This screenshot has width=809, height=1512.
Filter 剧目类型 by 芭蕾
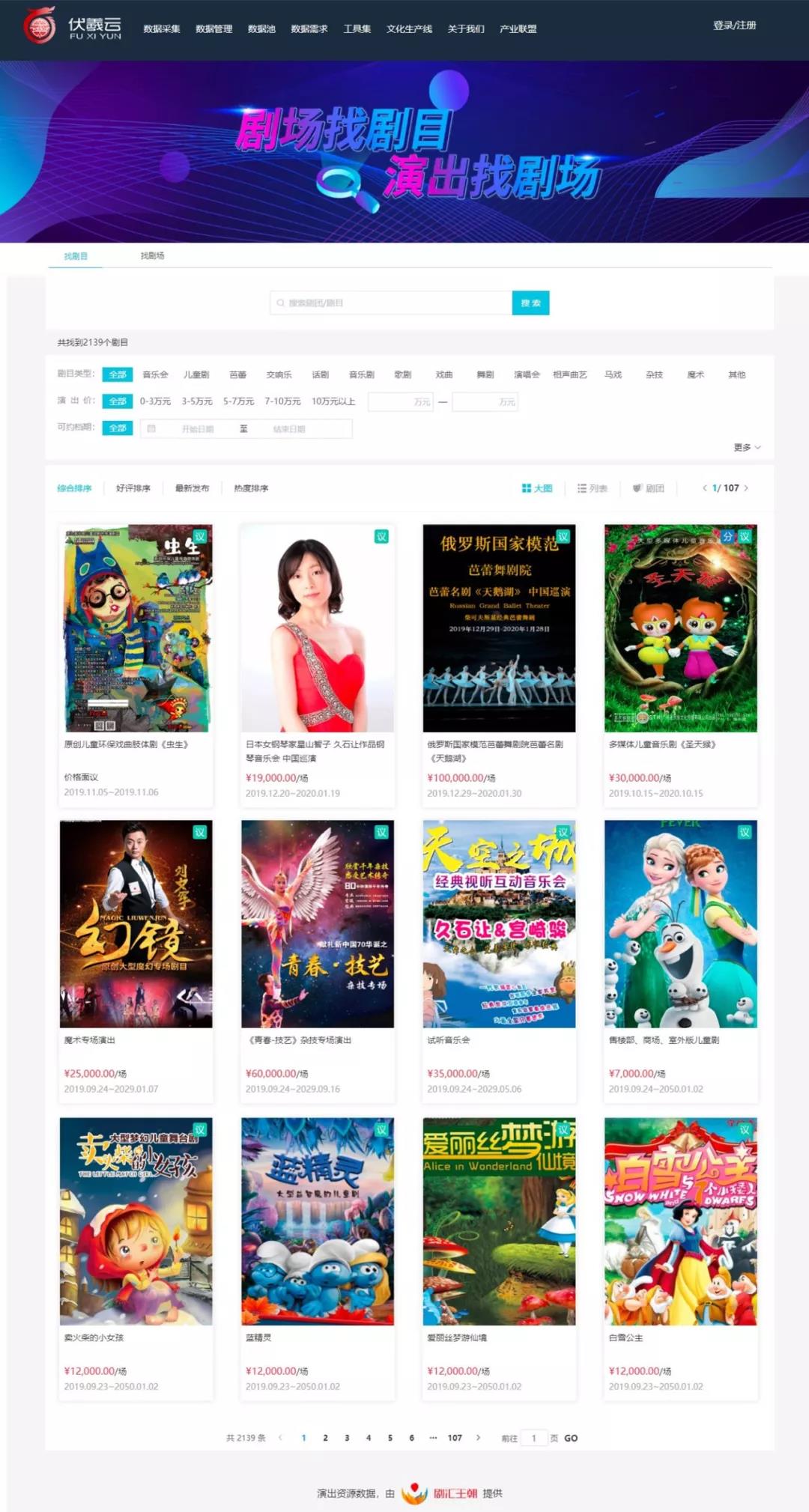(237, 374)
